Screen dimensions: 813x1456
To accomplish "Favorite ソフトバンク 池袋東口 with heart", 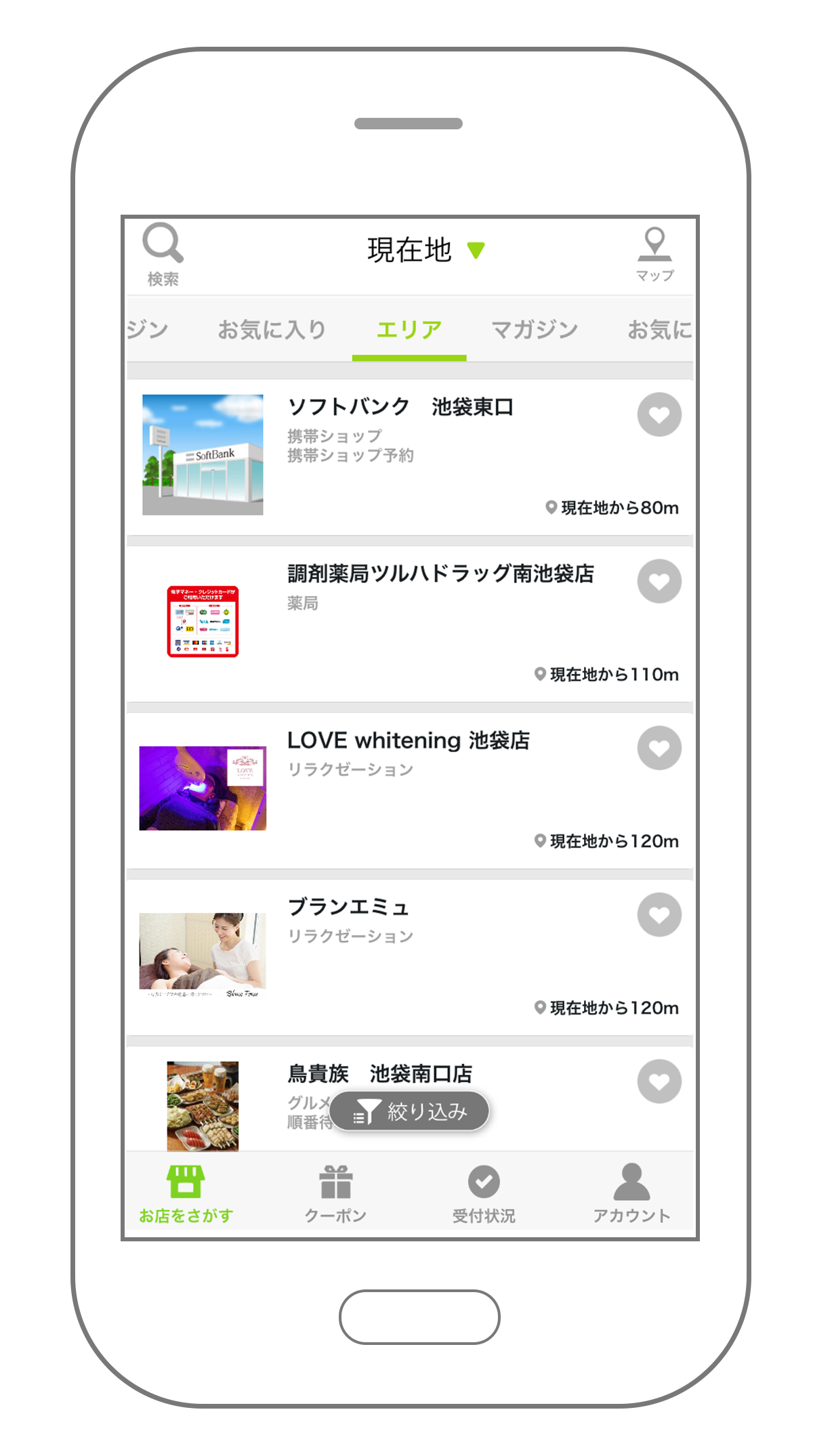I will click(659, 414).
